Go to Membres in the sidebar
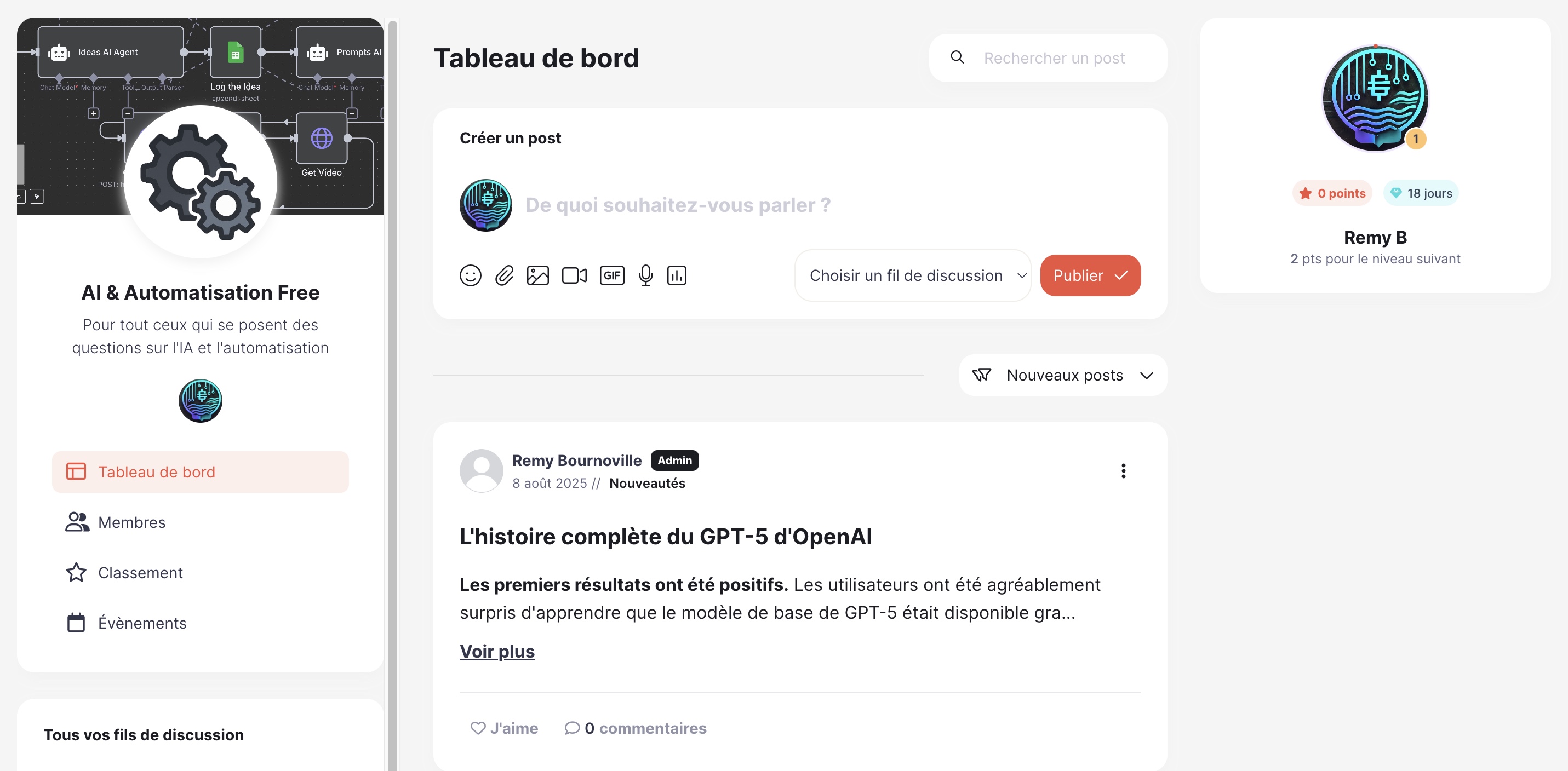 (131, 523)
